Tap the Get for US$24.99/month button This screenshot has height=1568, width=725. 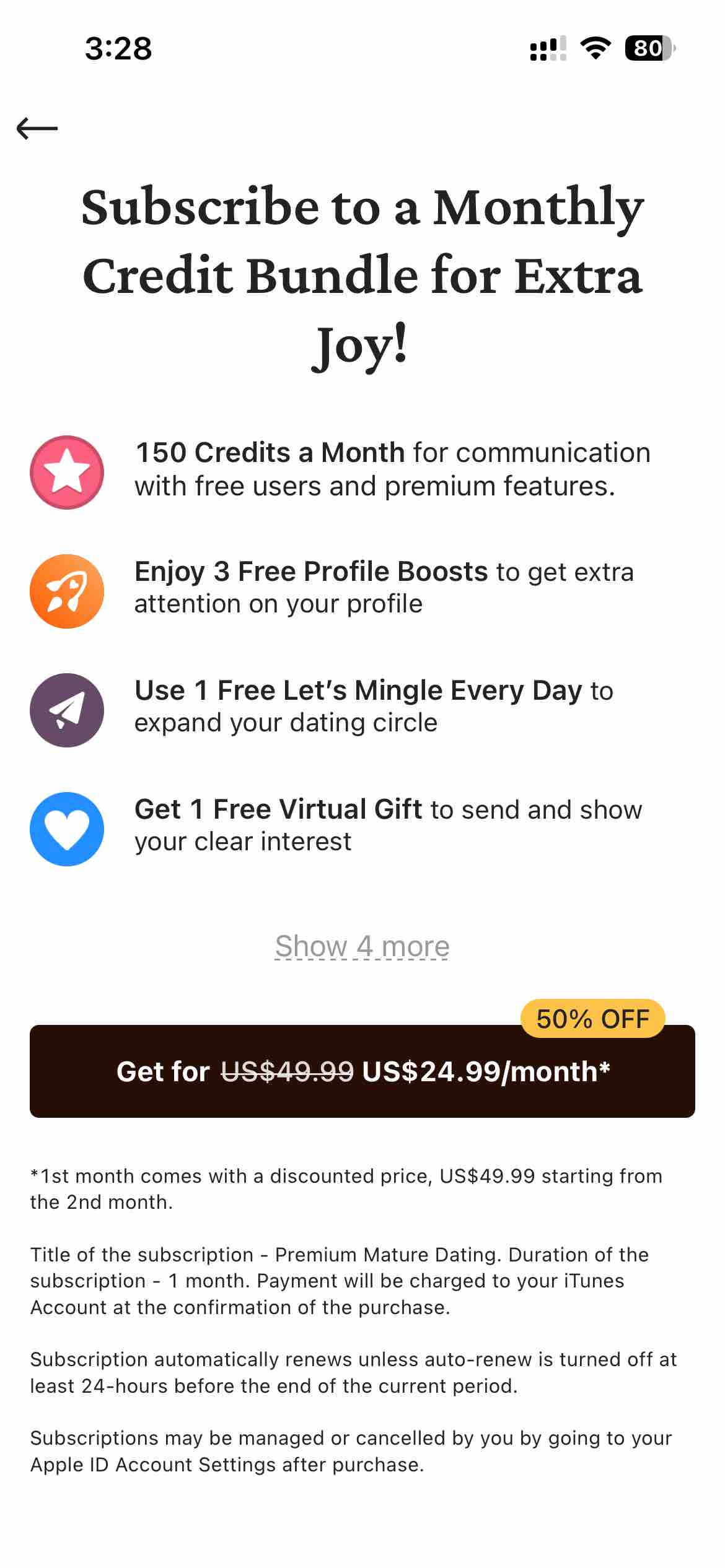click(362, 1073)
